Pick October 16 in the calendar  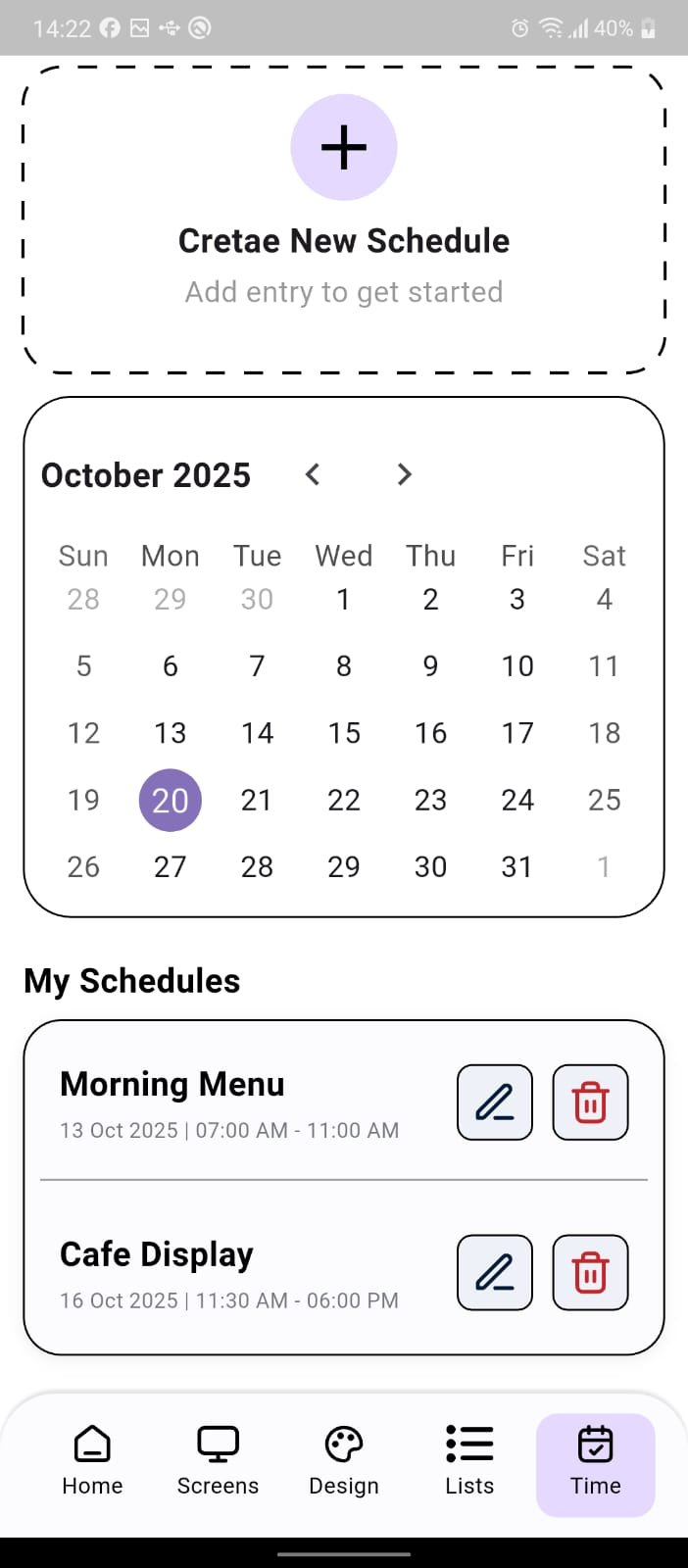[430, 733]
